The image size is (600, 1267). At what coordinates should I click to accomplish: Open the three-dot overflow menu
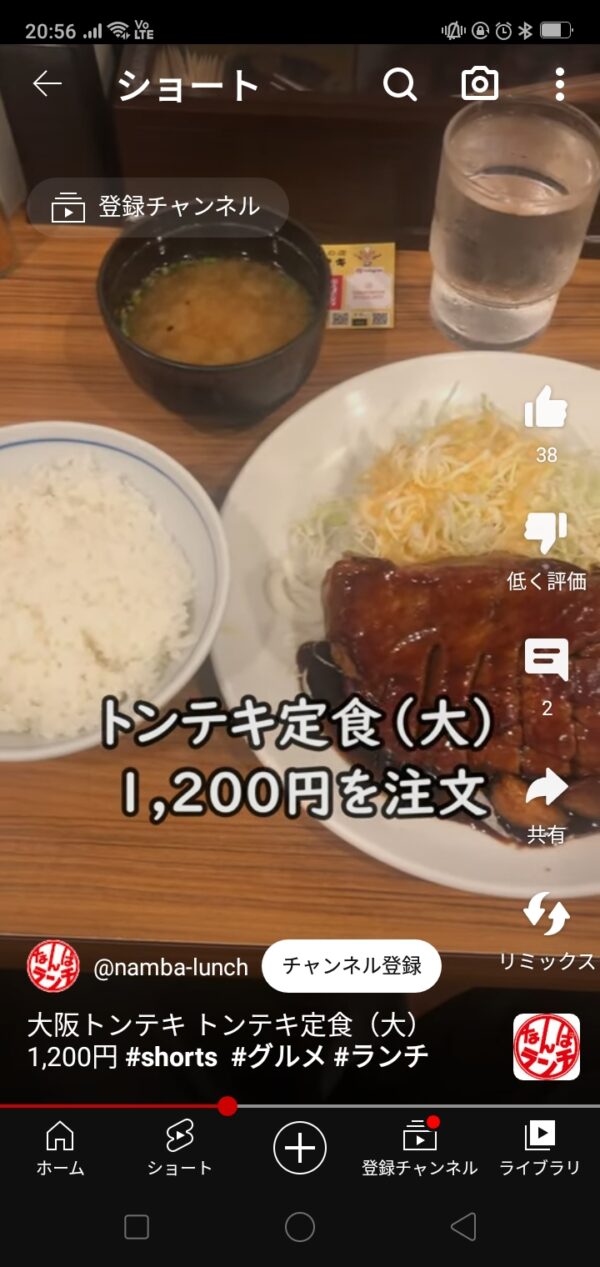559,85
